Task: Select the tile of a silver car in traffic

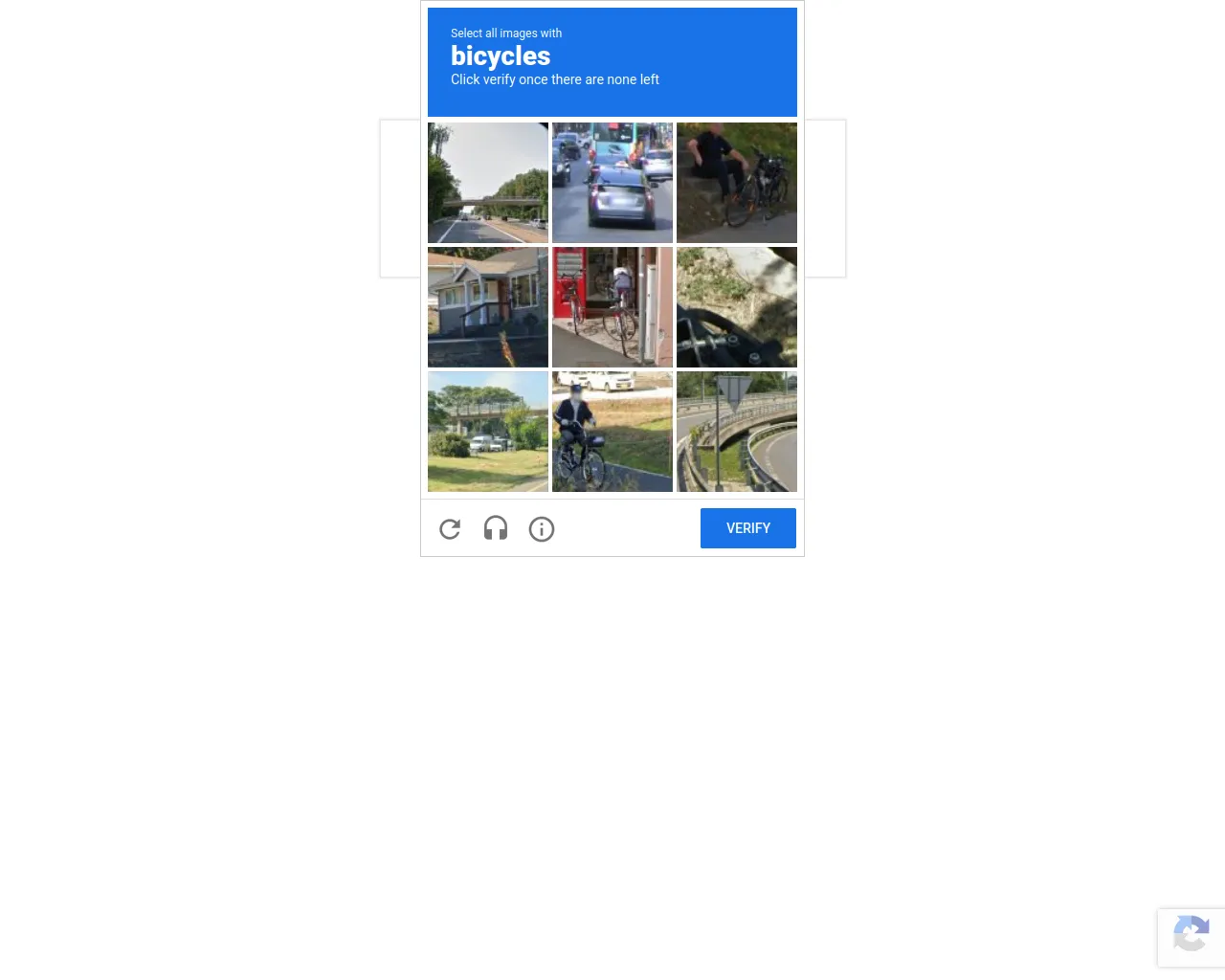Action: (x=612, y=183)
